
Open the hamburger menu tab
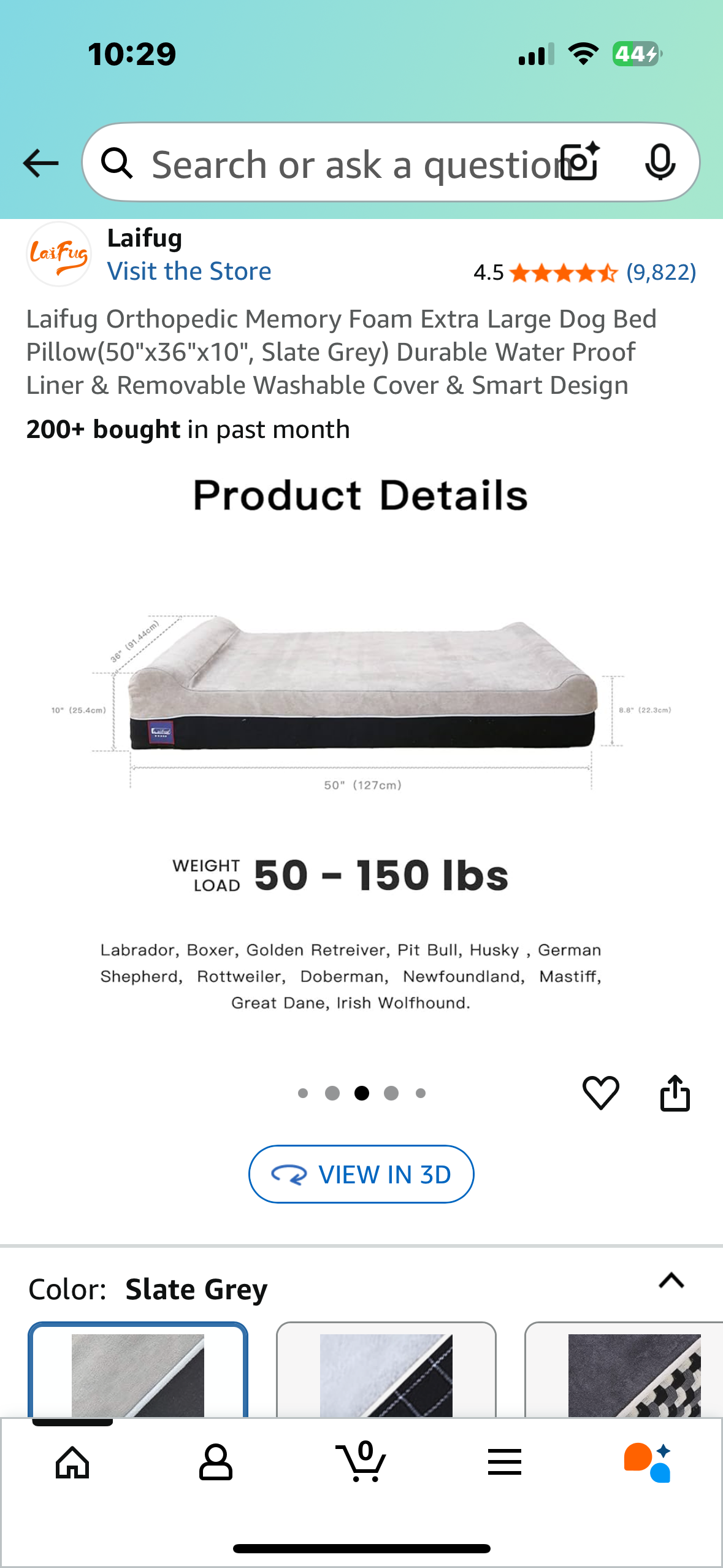coord(505,1462)
